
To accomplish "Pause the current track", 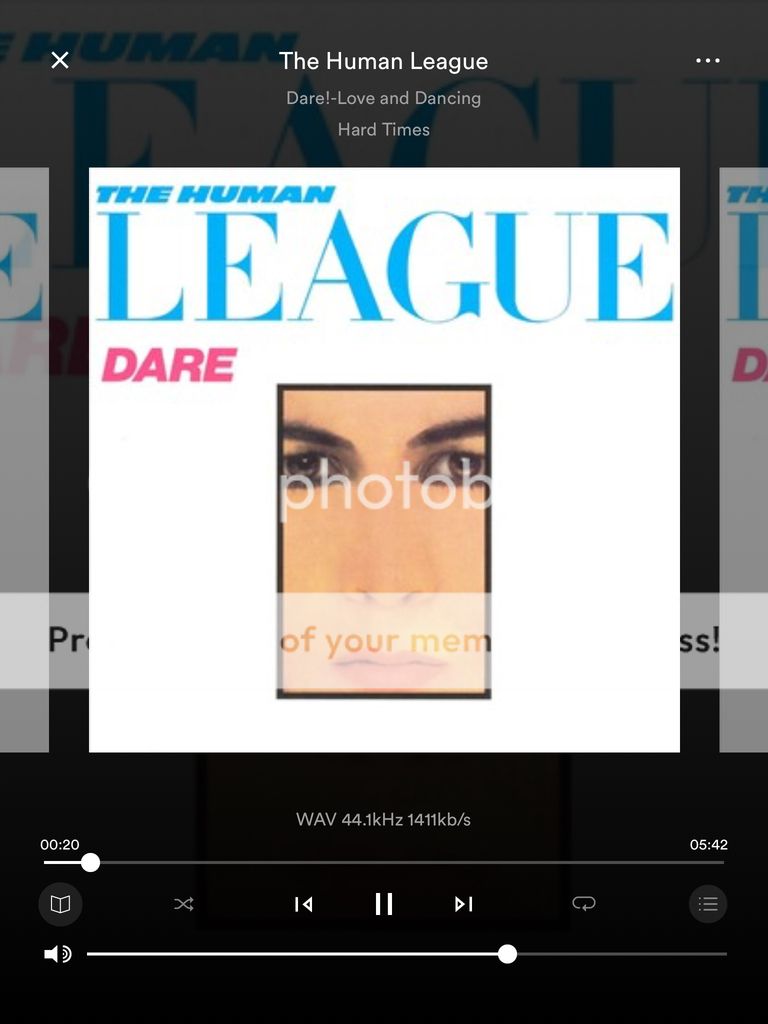I will 383,904.
